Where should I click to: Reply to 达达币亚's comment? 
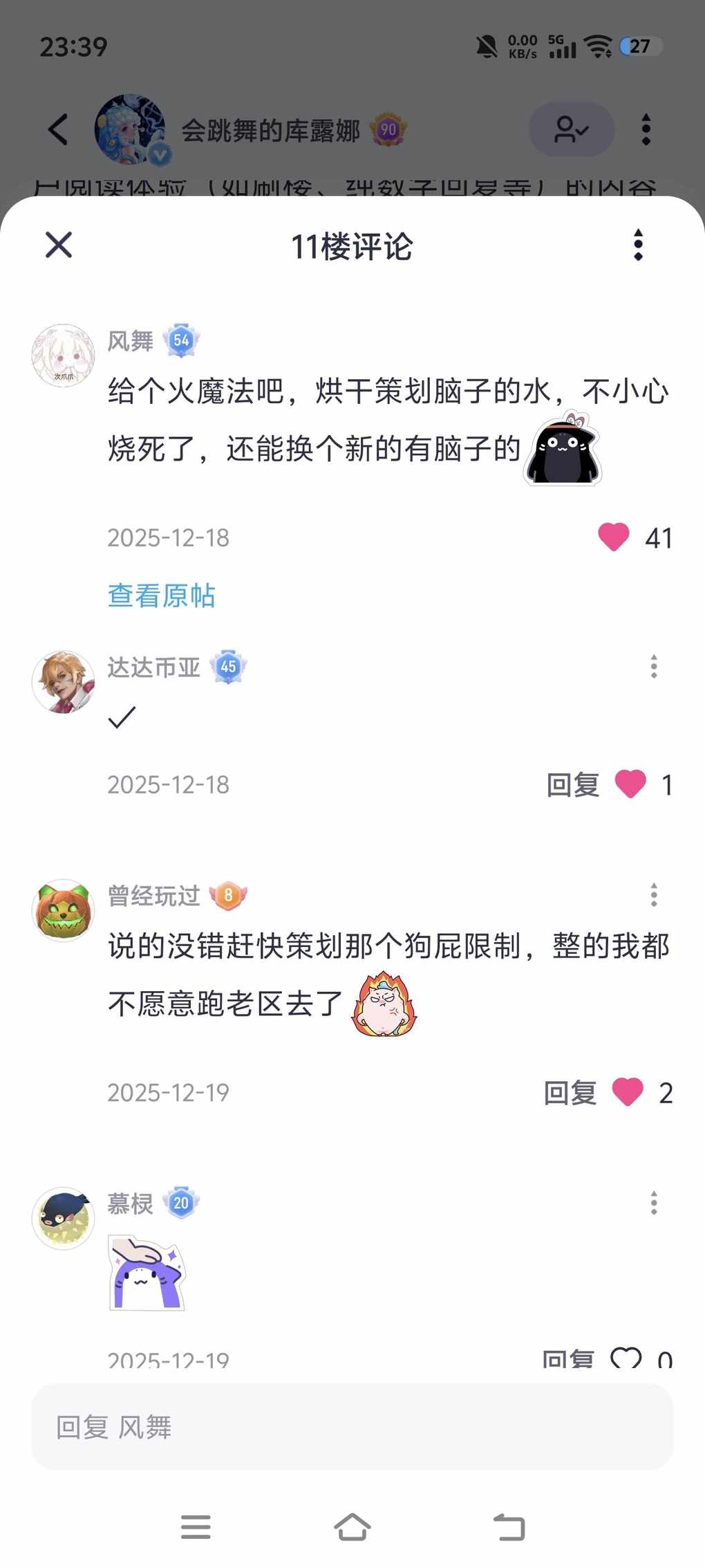tap(572, 785)
